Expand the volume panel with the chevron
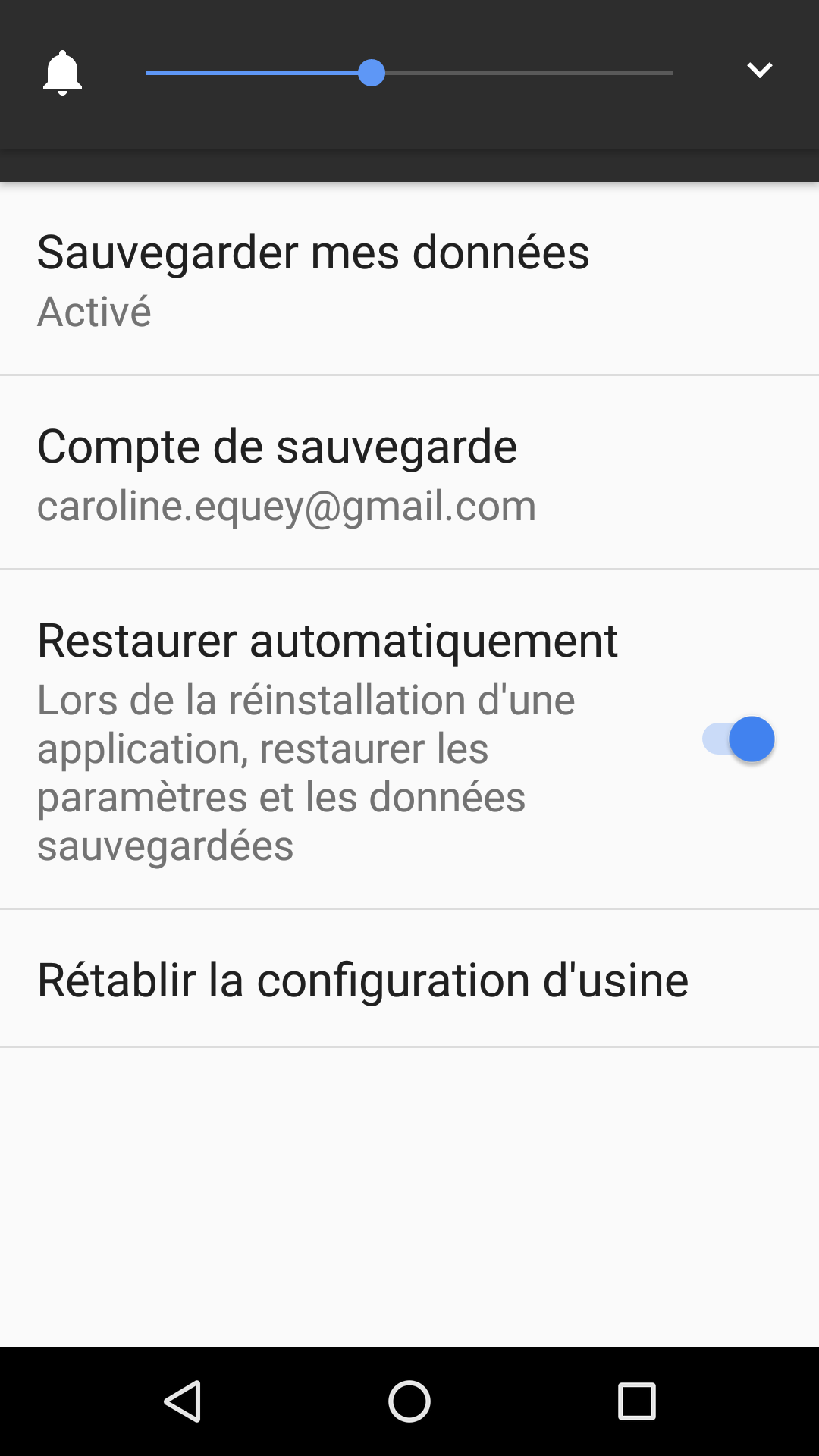This screenshot has height=1456, width=819. (759, 71)
